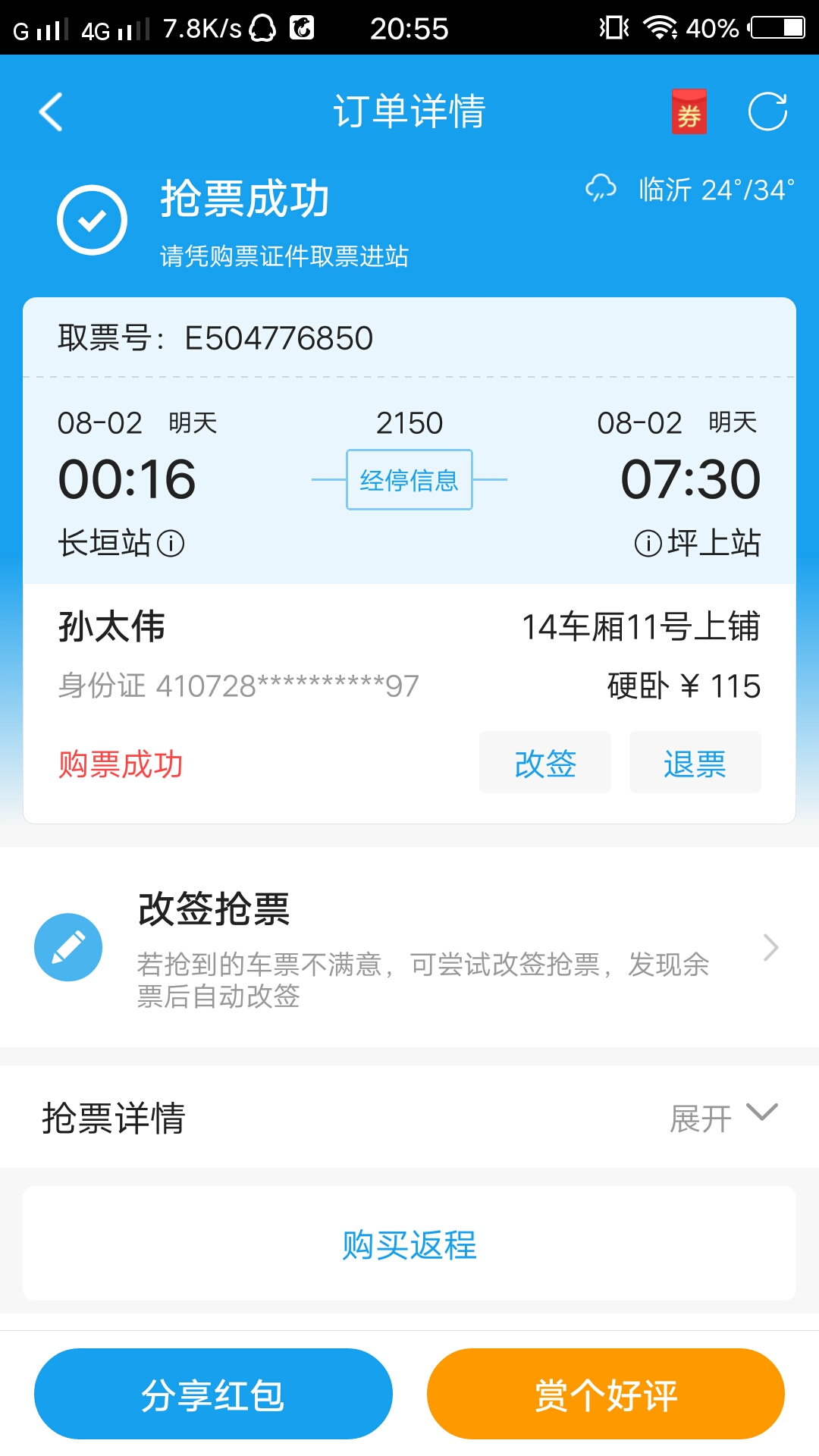Tap the back arrow in the title bar
The image size is (819, 1456).
pyautogui.click(x=50, y=112)
